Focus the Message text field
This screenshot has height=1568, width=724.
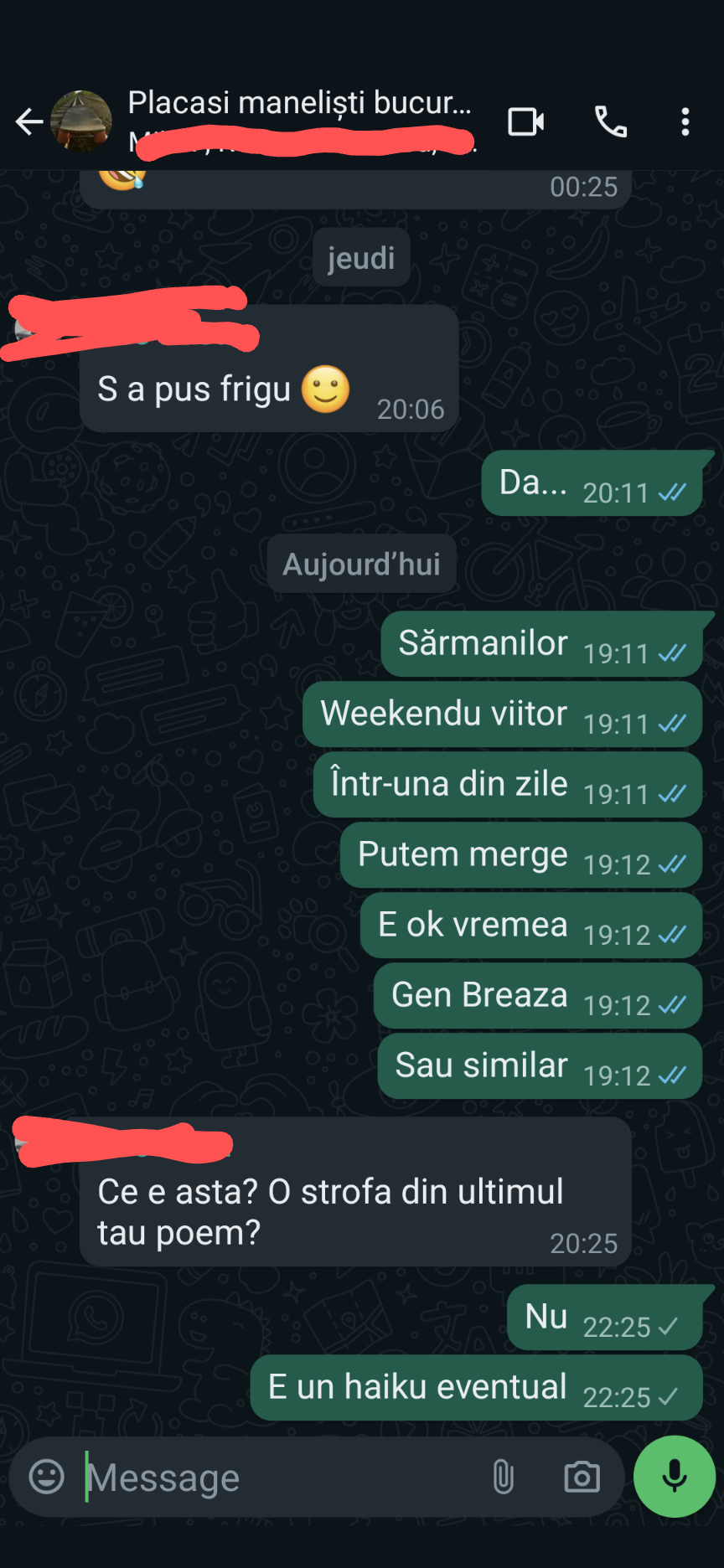[281, 1478]
